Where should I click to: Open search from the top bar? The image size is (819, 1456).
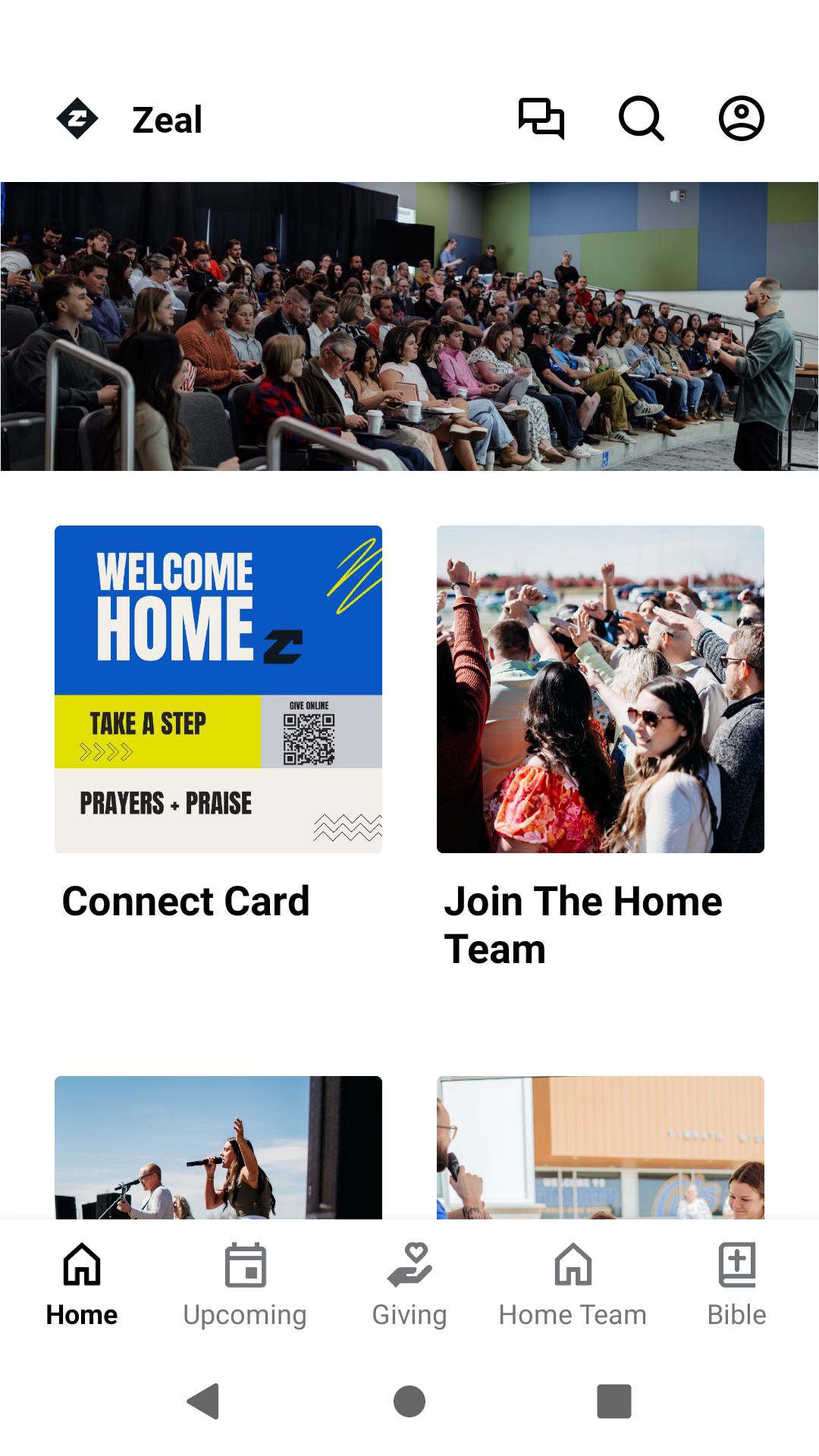[641, 118]
